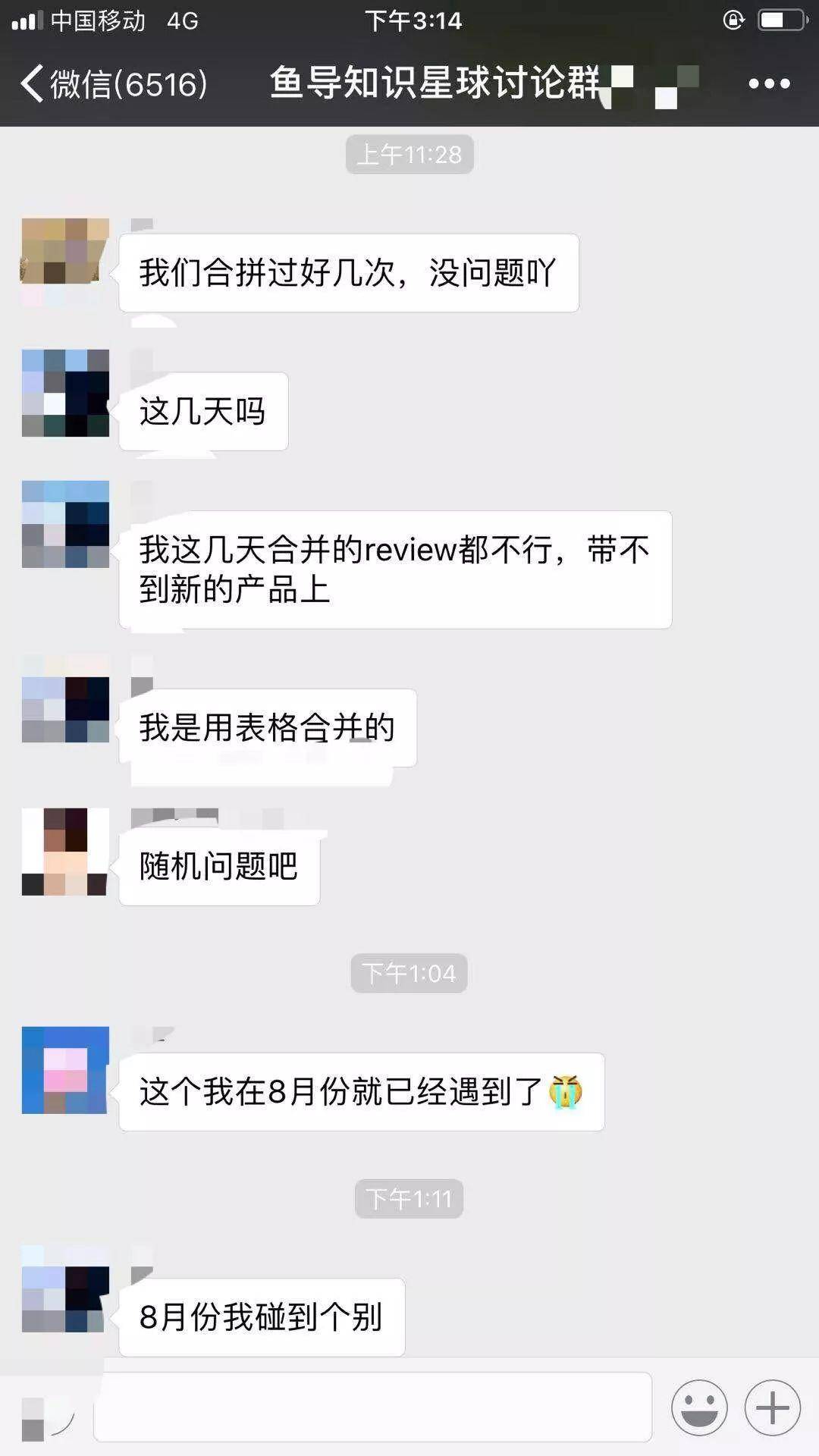Go back to the 微信 chat list
The width and height of the screenshot is (819, 1456).
(114, 83)
